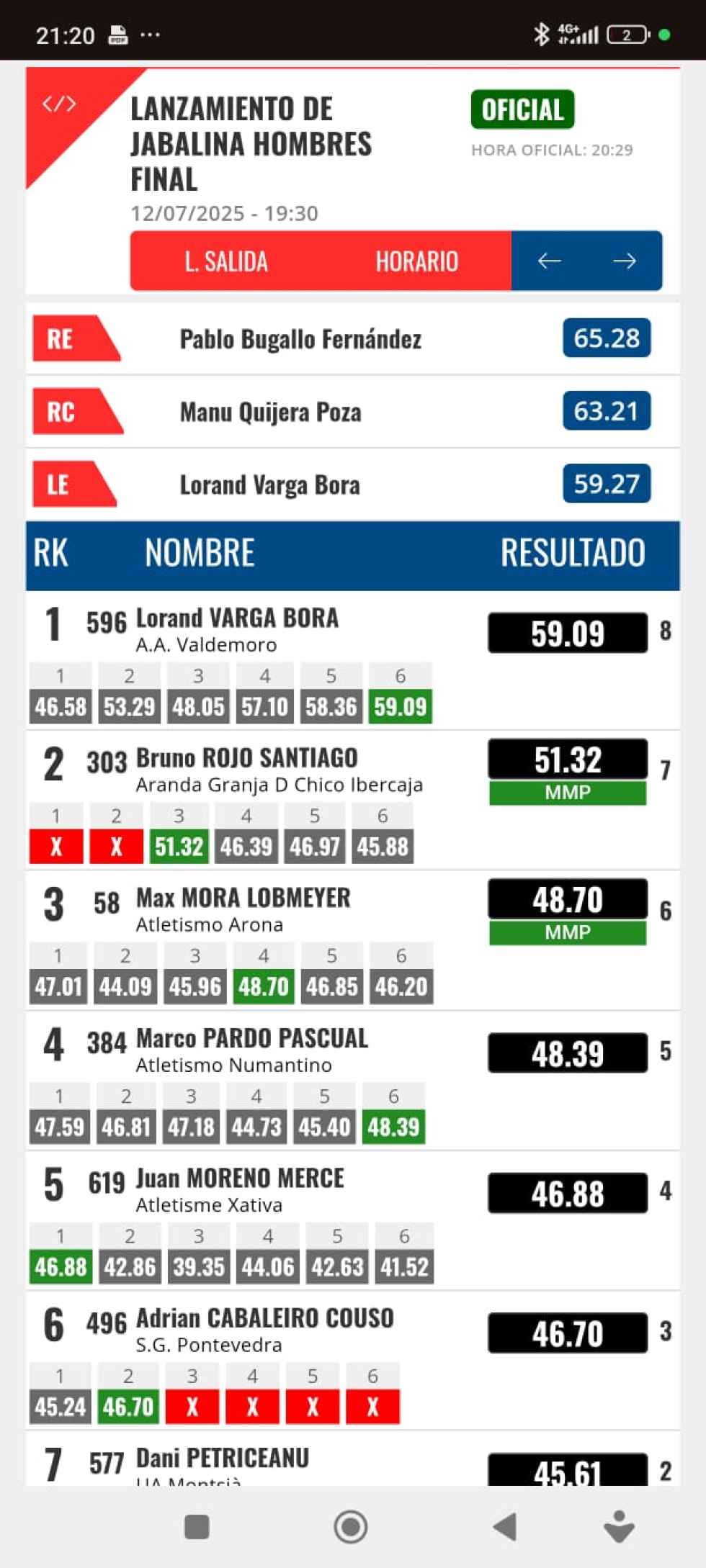Viewport: 706px width, 1568px height.
Task: Open athlete Lorand VARGA BORA's result row
Action: 238,618
